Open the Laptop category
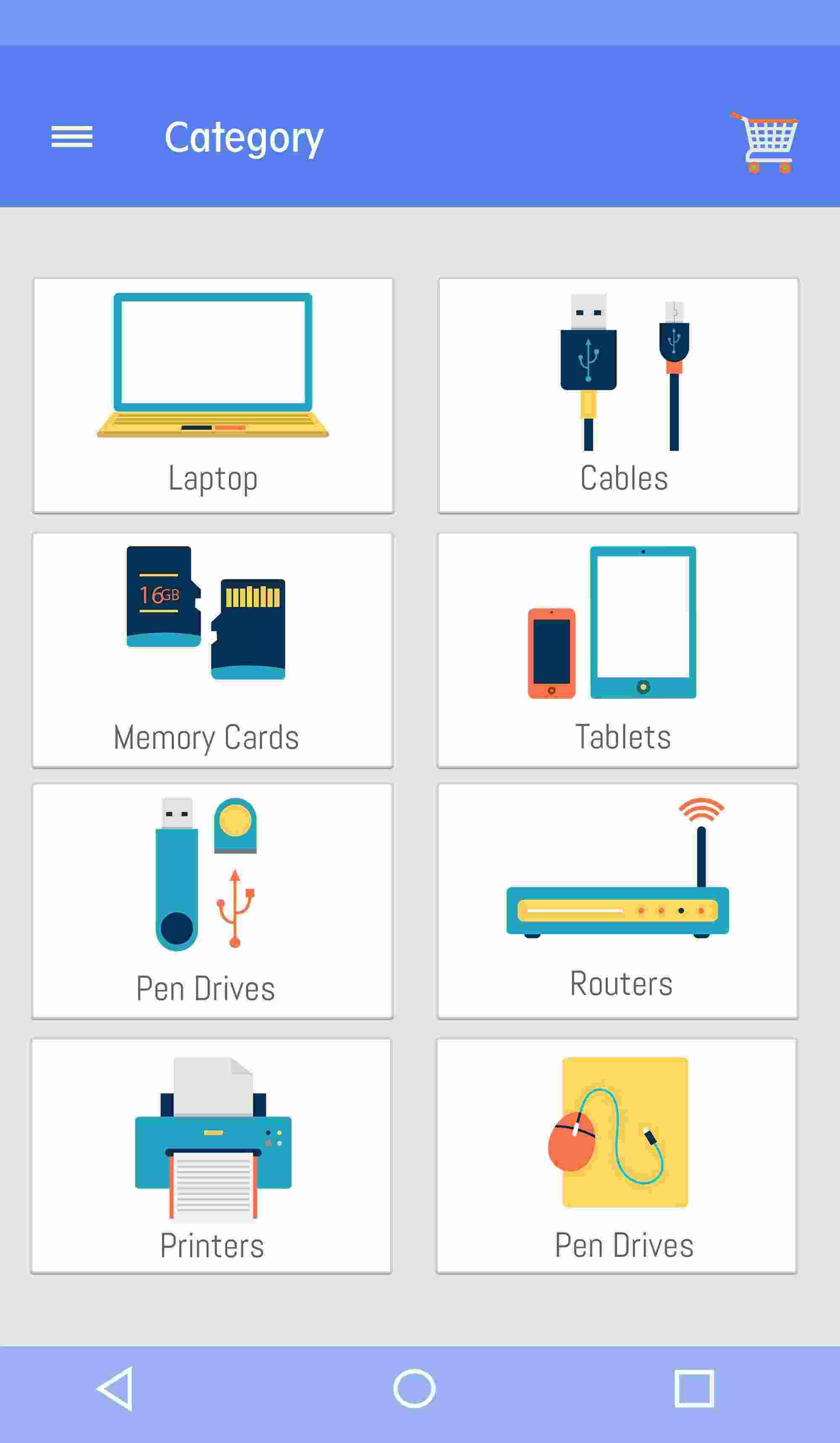Image resolution: width=840 pixels, height=1443 pixels. [x=213, y=396]
